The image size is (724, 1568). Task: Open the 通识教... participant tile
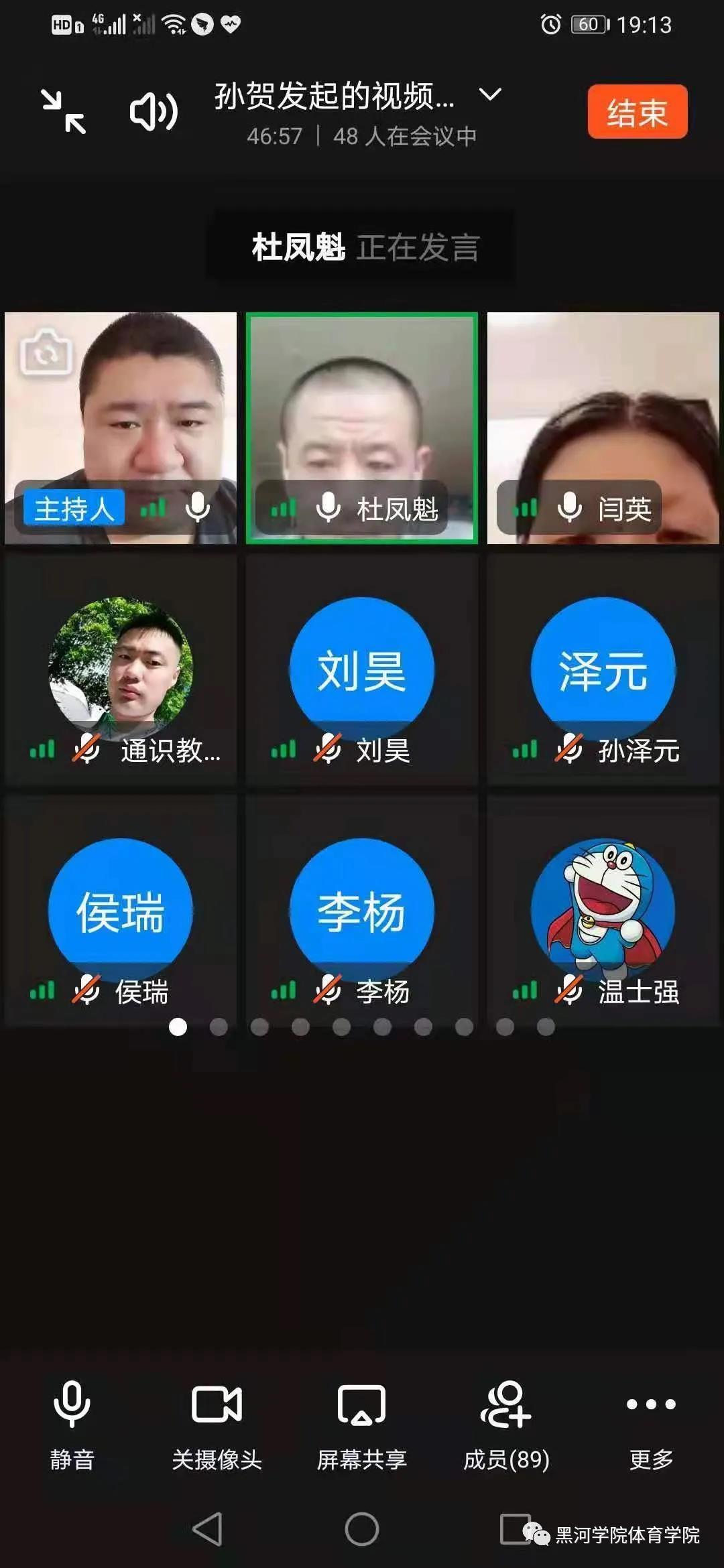[x=121, y=670]
